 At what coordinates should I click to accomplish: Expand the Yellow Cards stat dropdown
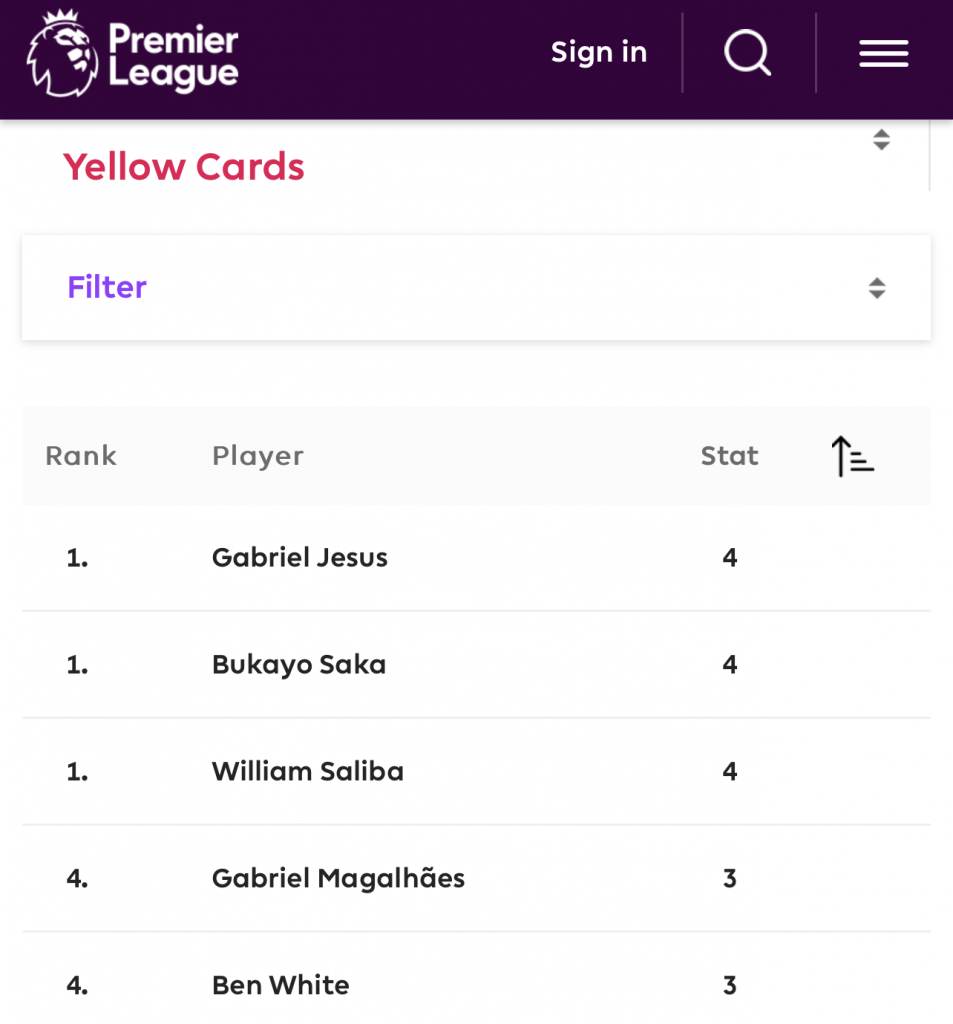[880, 141]
